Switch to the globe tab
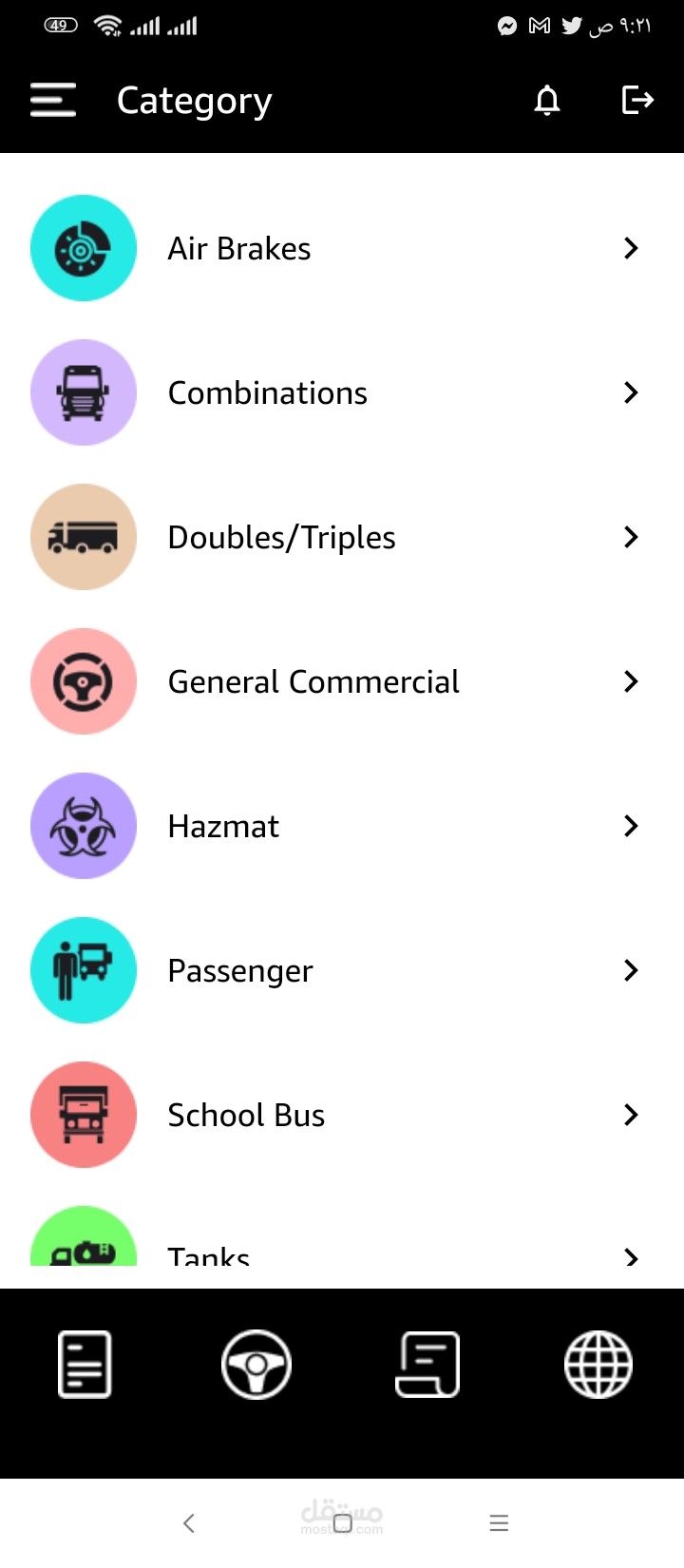Image resolution: width=684 pixels, height=1568 pixels. (598, 1365)
